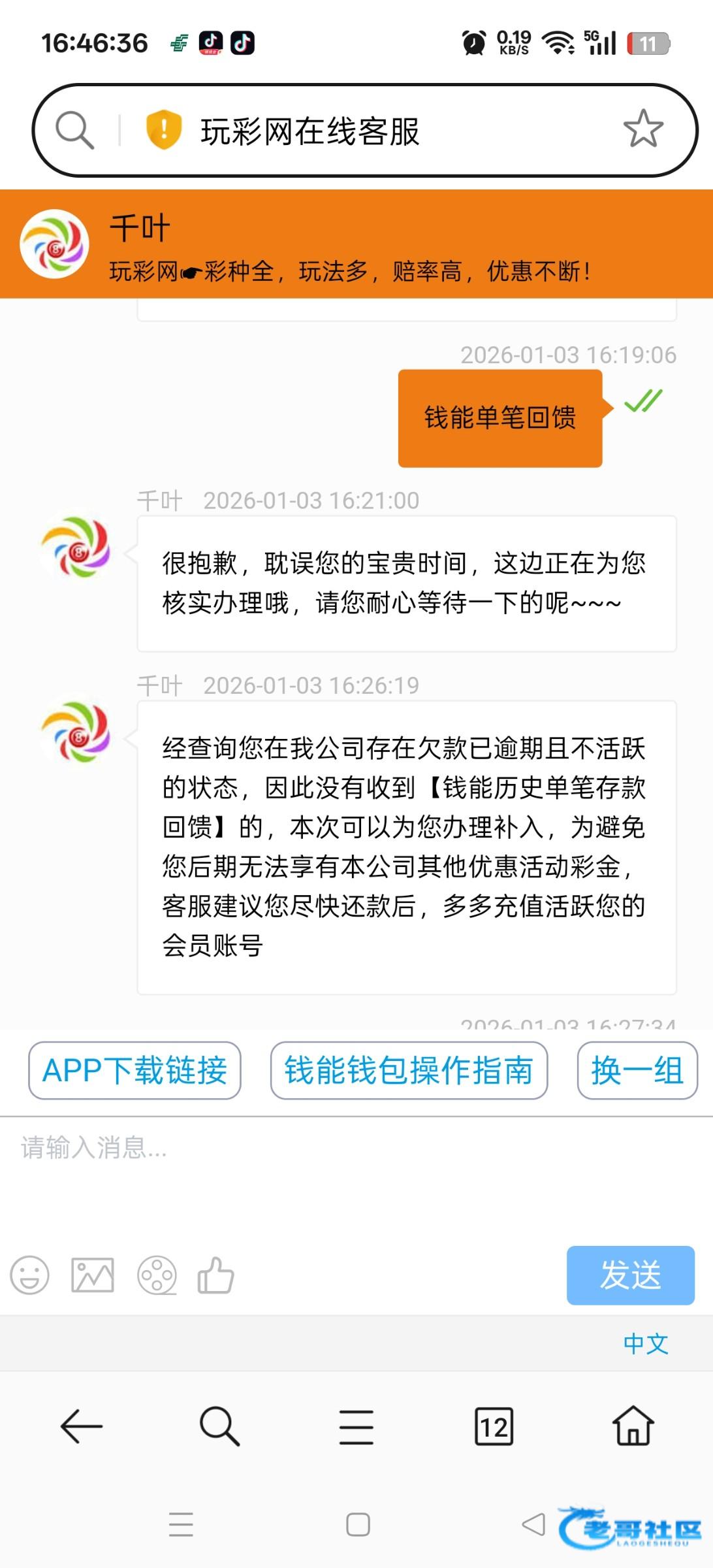Attach a video with the film reel icon
The width and height of the screenshot is (713, 1568).
(x=157, y=1275)
